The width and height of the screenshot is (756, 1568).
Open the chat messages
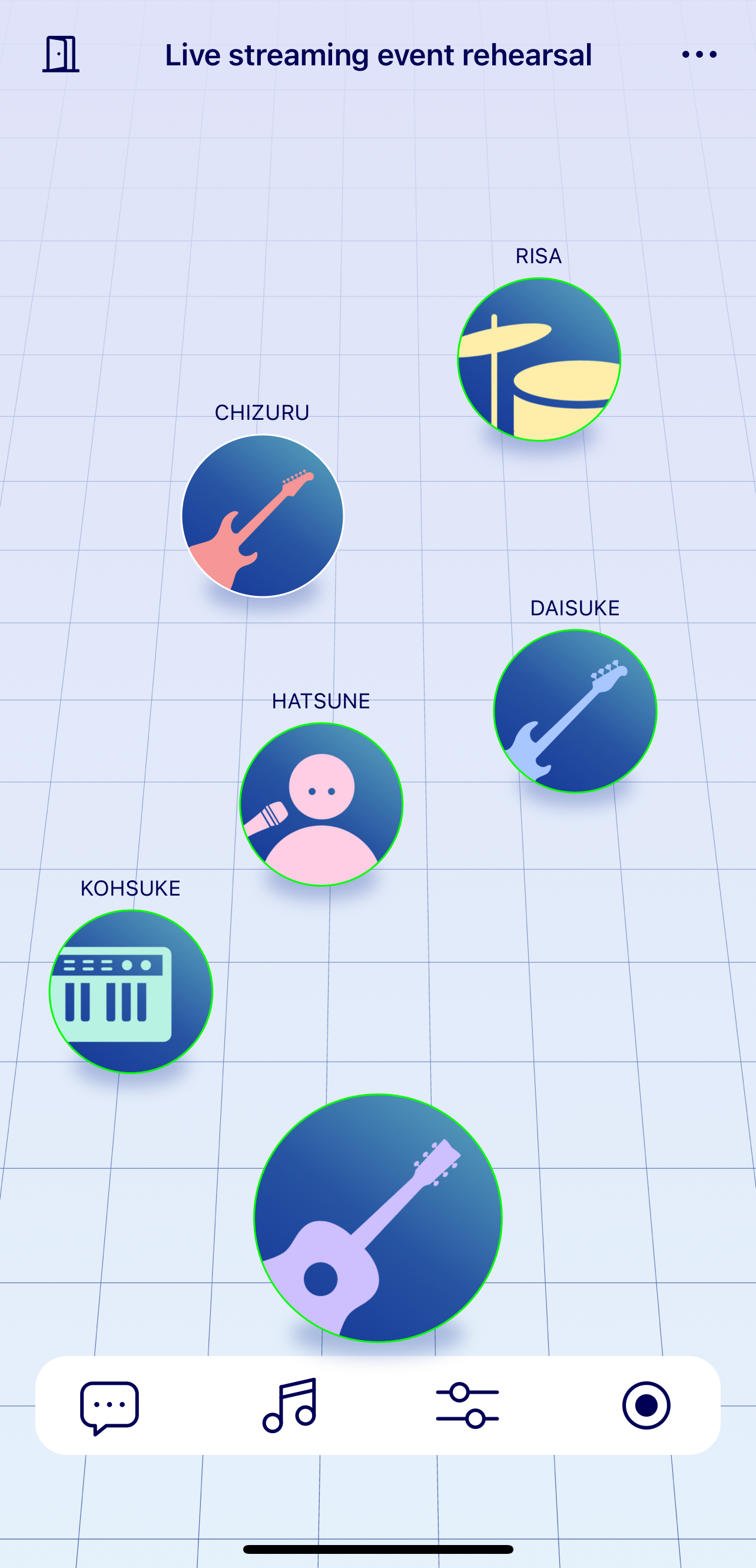[110, 1407]
